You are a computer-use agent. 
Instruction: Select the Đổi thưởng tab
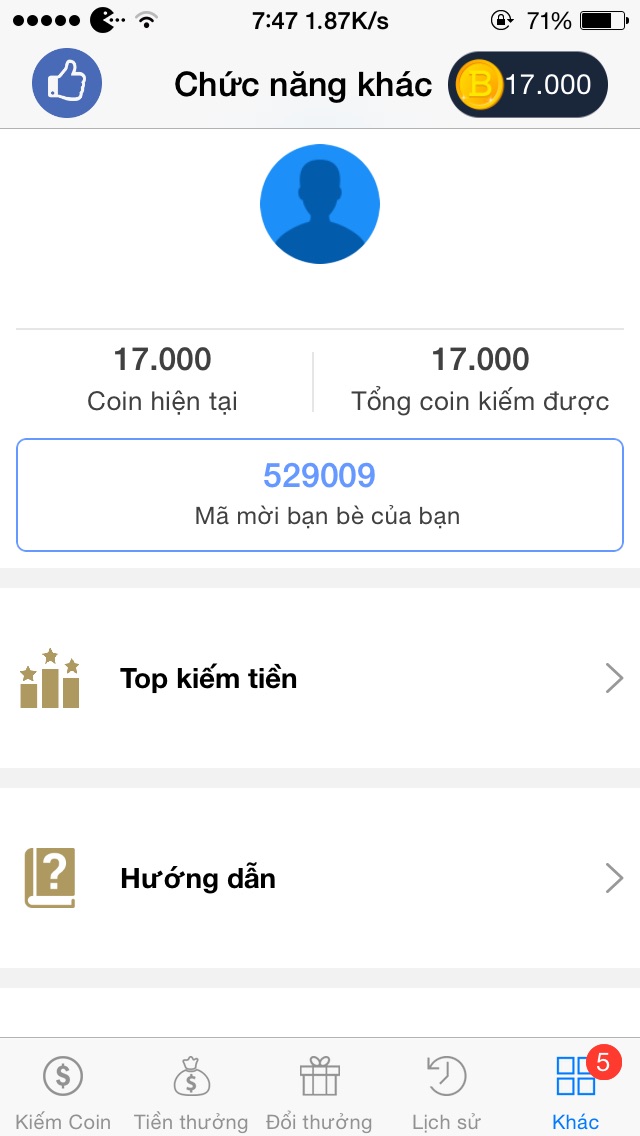click(319, 1092)
